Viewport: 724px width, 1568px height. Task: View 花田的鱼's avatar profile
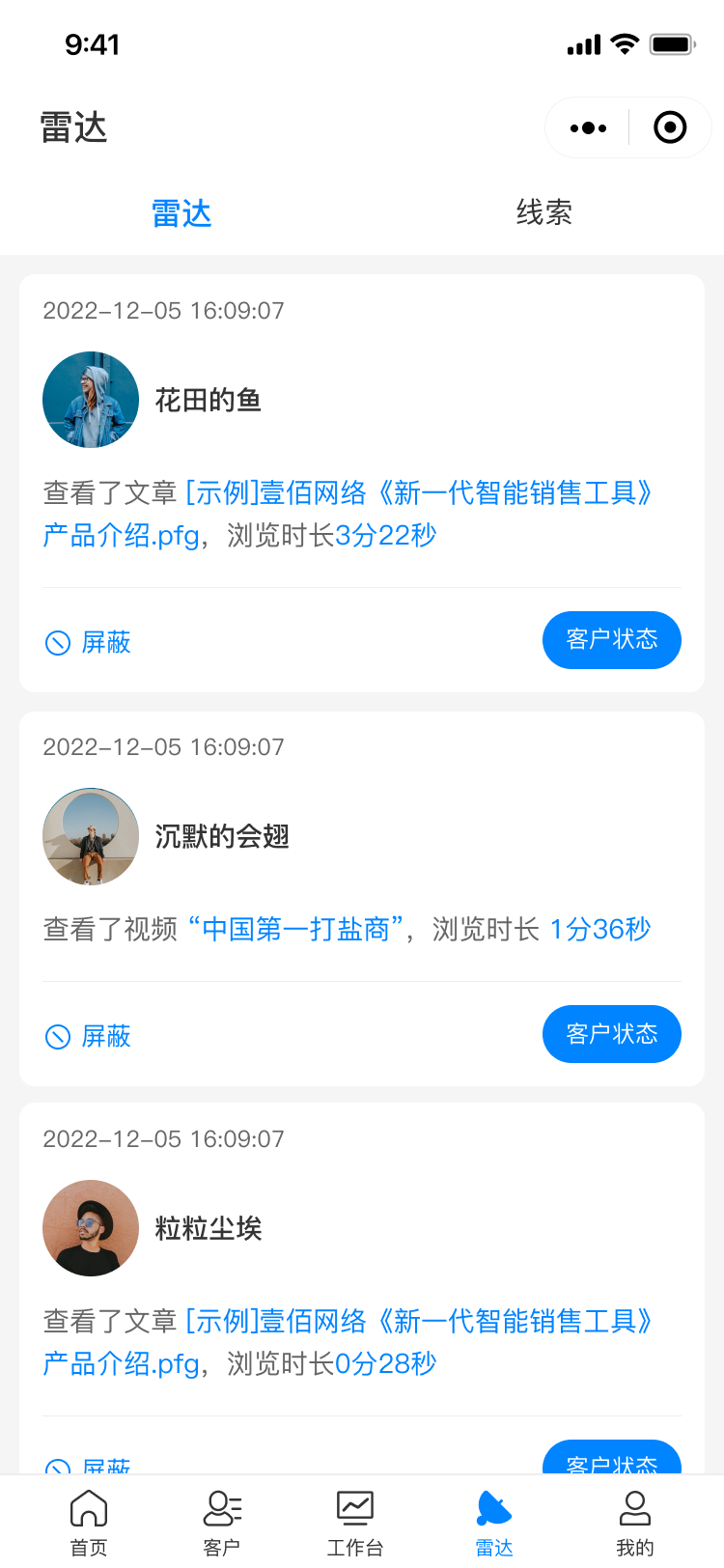(x=91, y=400)
